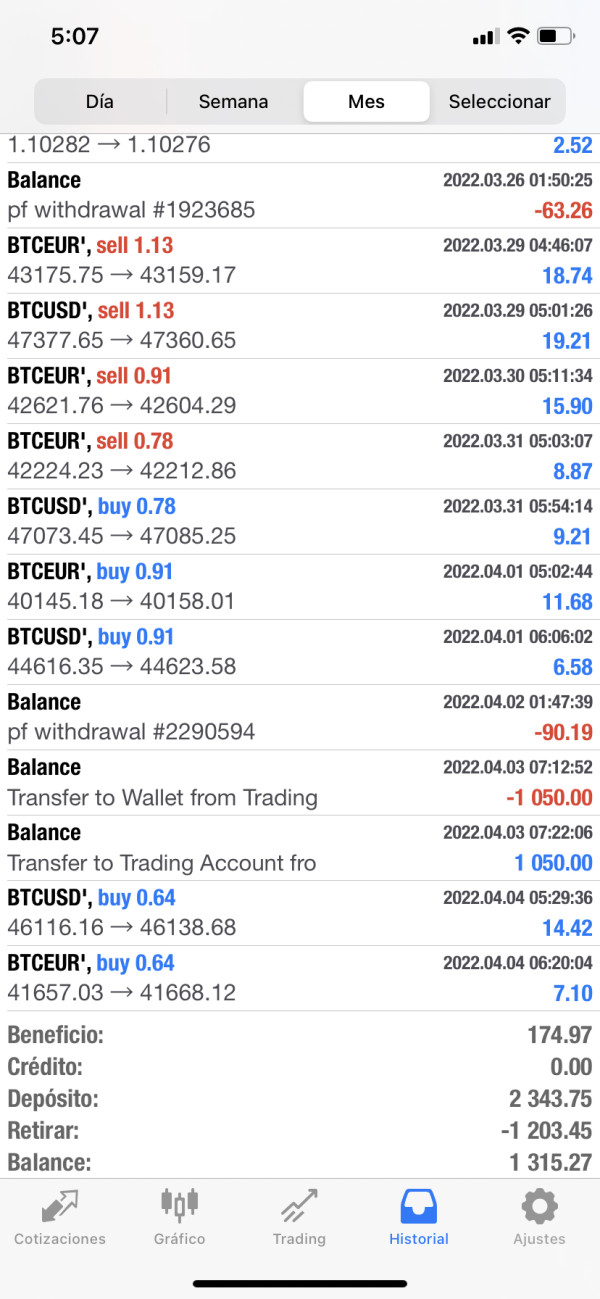Switch to the Día period filter
The height and width of the screenshot is (1299, 600).
[x=100, y=102]
